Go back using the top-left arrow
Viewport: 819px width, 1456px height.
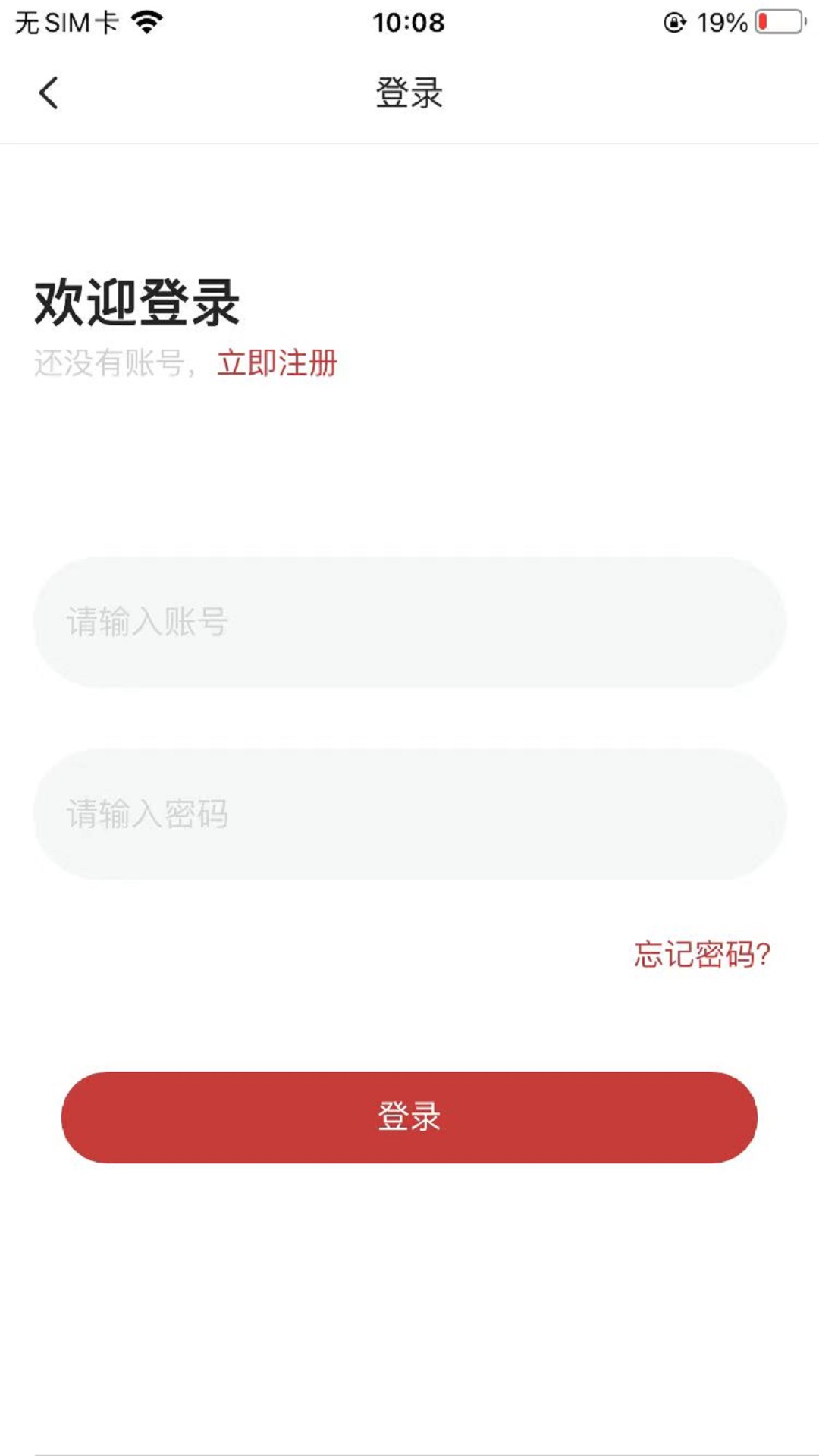tap(49, 93)
